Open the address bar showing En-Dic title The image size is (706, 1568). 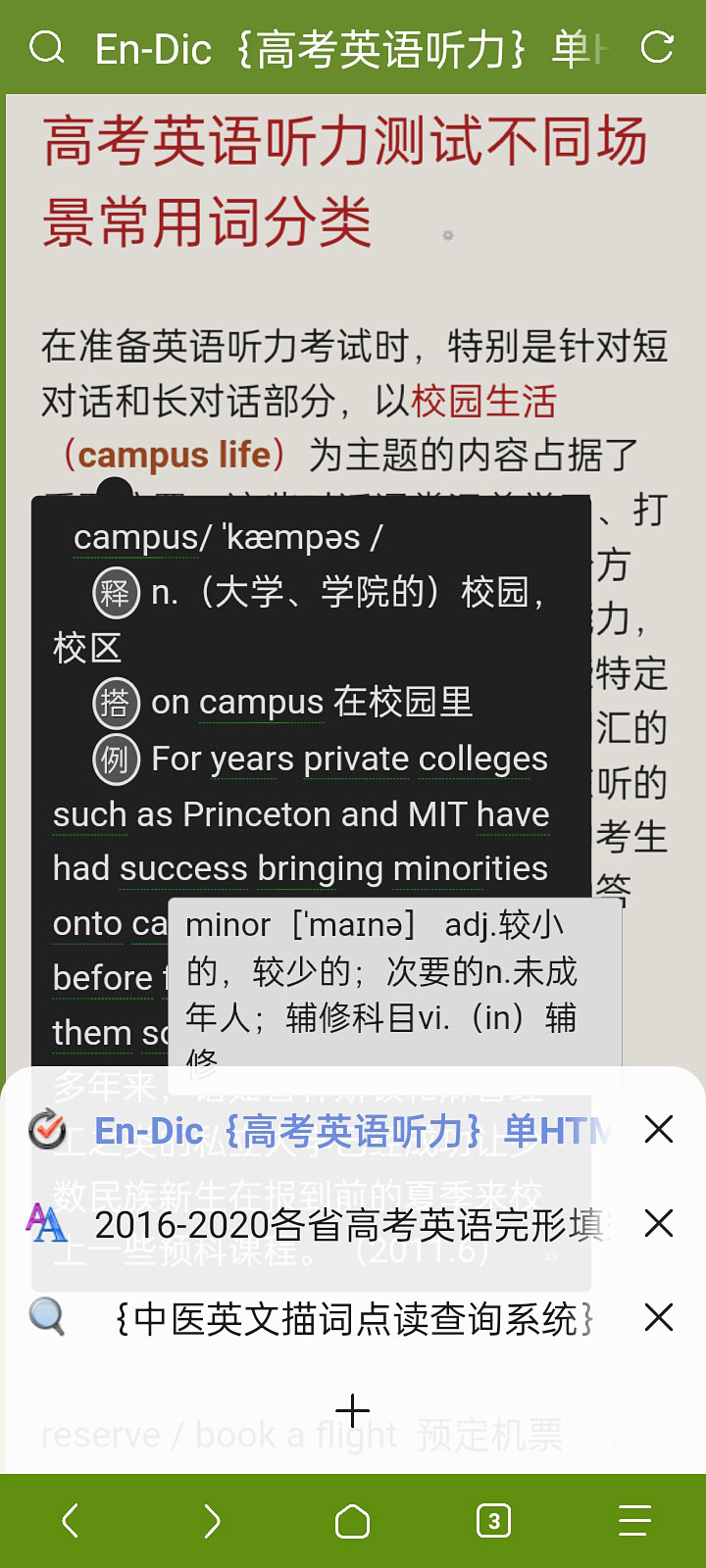[352, 48]
